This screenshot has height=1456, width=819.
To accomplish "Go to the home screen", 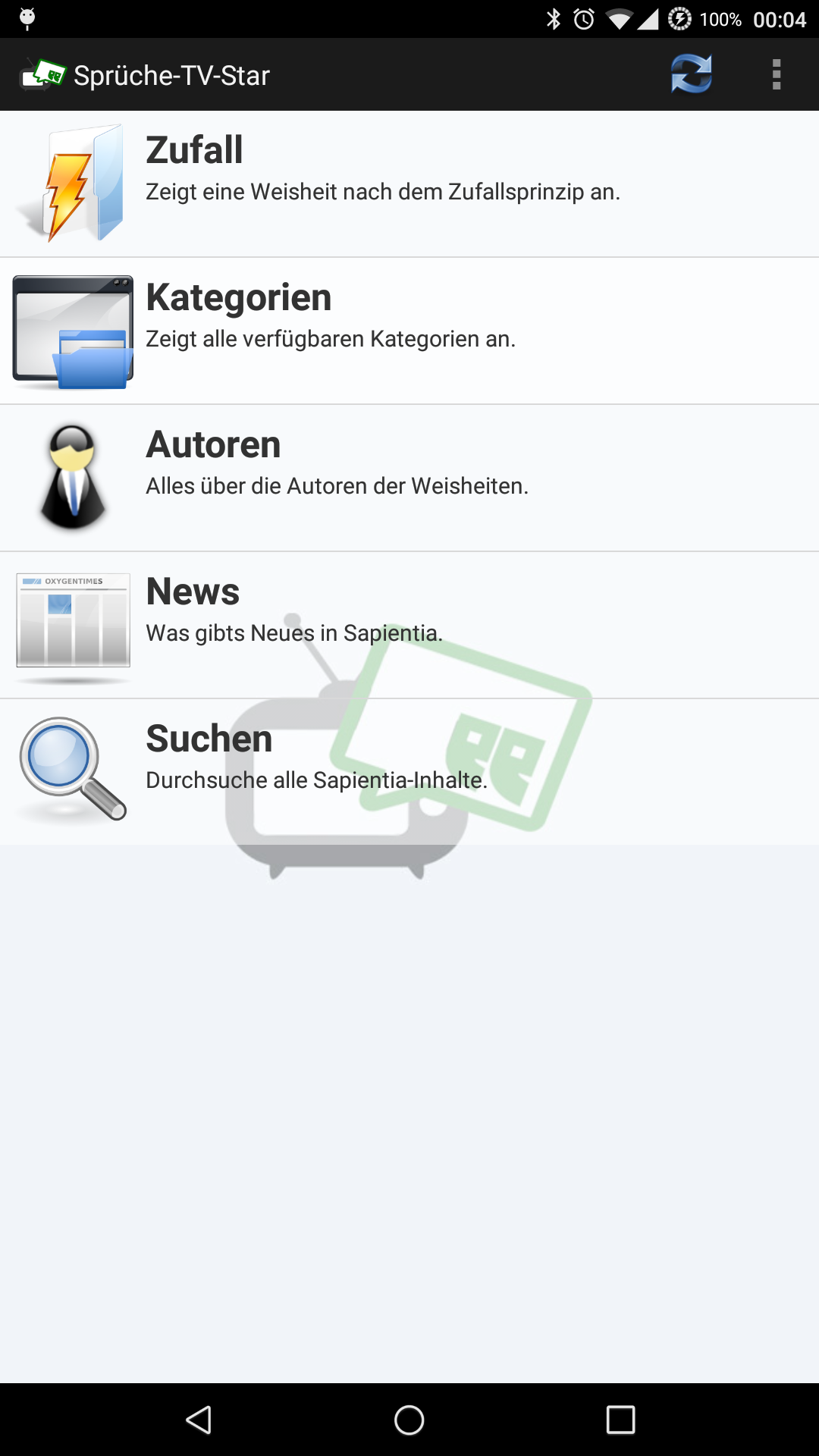I will pyautogui.click(x=409, y=1420).
